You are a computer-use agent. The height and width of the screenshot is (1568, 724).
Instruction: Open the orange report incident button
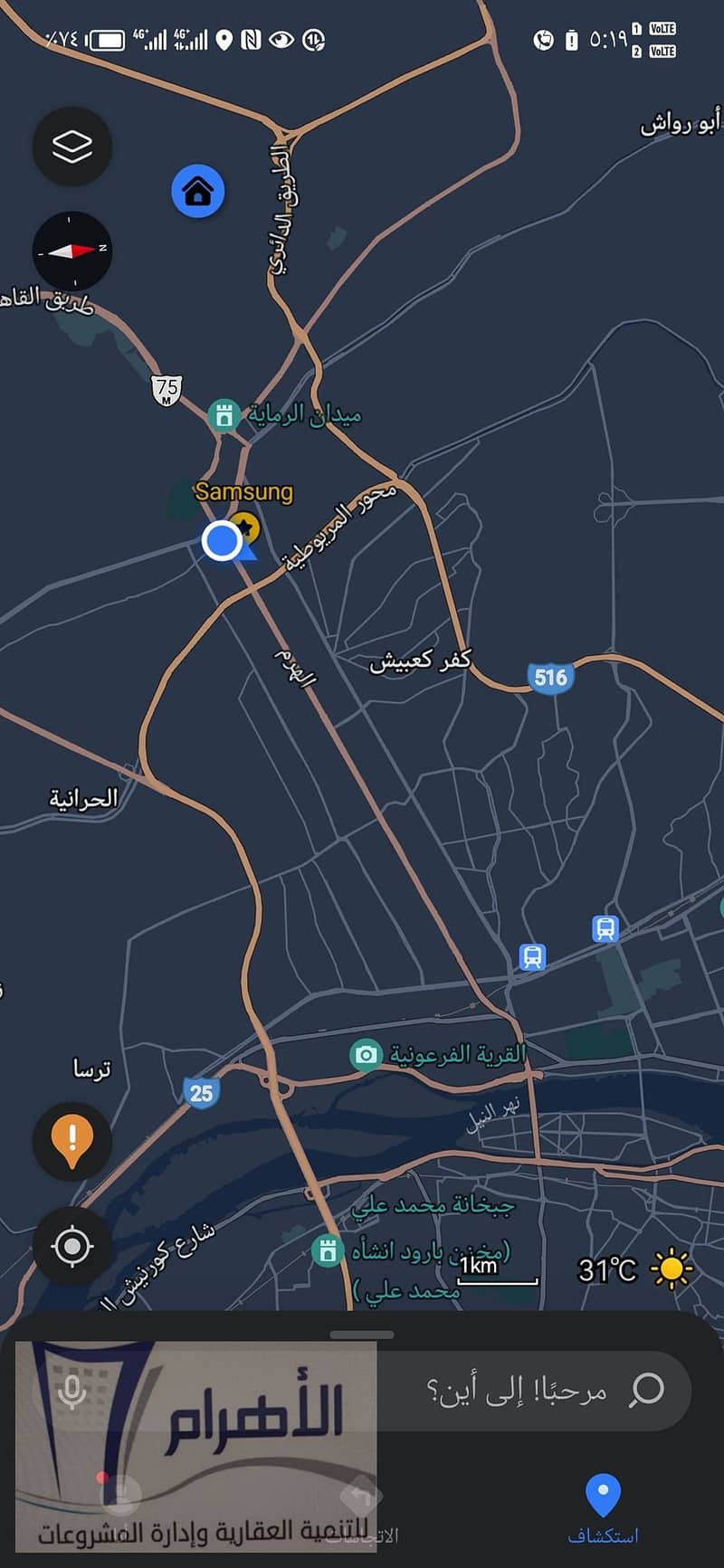tap(72, 1141)
